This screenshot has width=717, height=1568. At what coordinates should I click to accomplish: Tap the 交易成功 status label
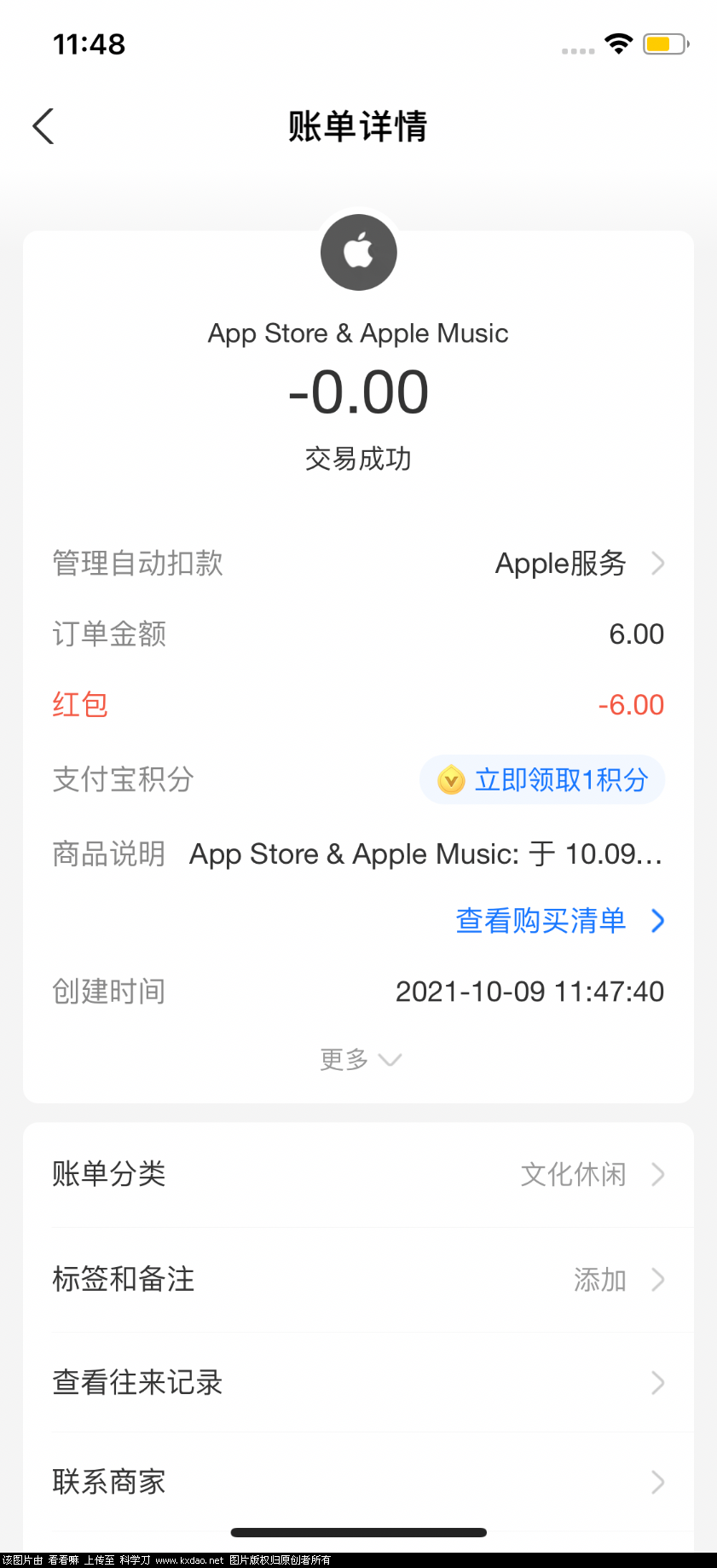(x=358, y=459)
